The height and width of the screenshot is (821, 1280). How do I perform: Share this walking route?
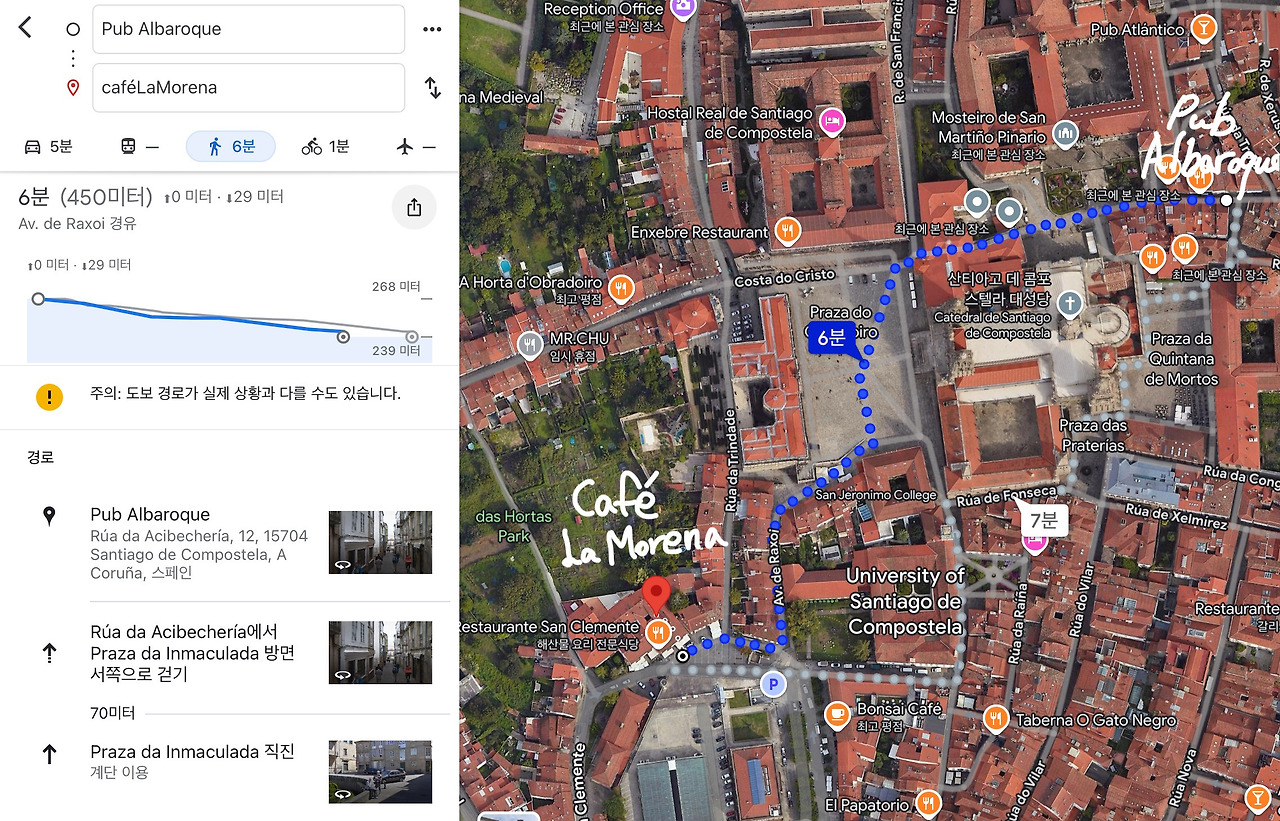tap(414, 208)
